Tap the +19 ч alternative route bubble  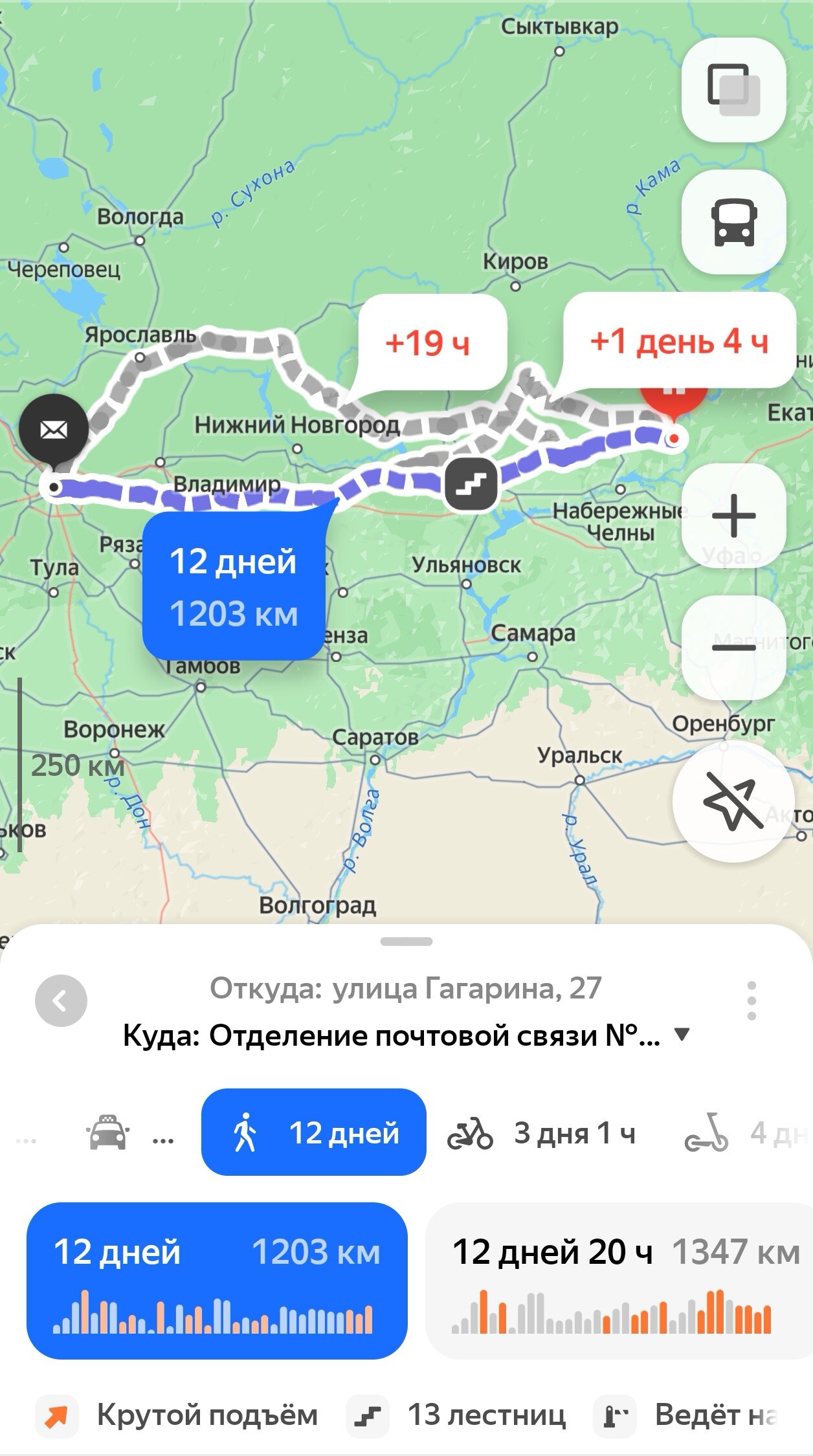tap(431, 342)
